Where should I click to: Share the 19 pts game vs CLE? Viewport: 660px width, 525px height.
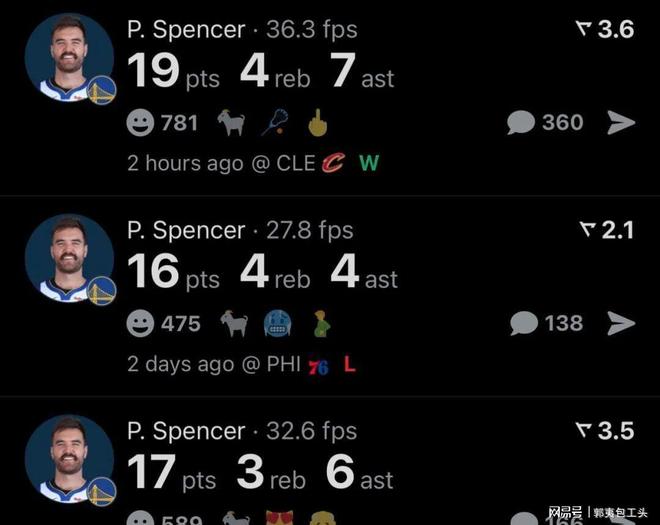(621, 122)
